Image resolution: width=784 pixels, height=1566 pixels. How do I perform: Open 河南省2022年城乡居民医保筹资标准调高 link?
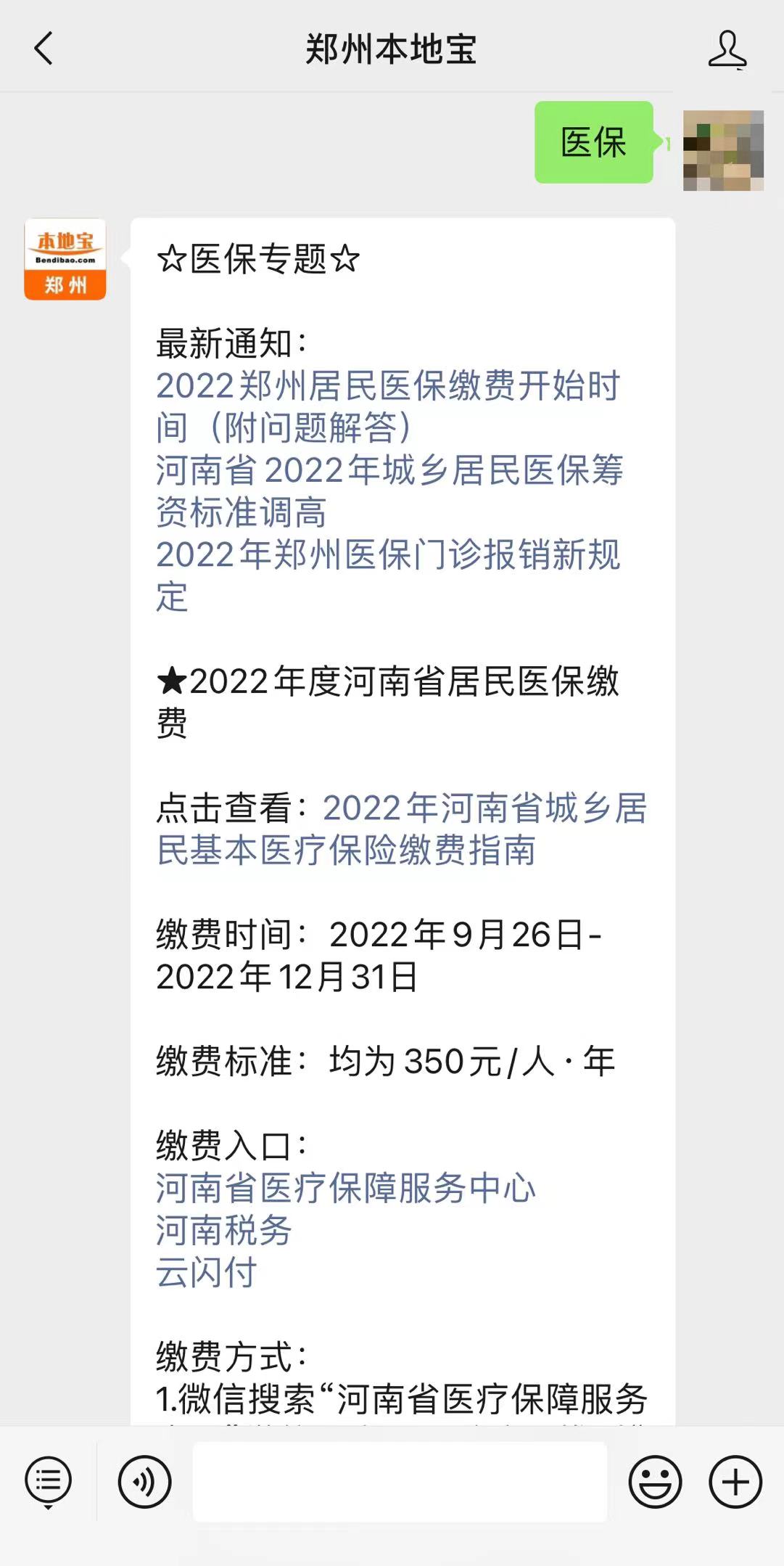click(x=389, y=491)
